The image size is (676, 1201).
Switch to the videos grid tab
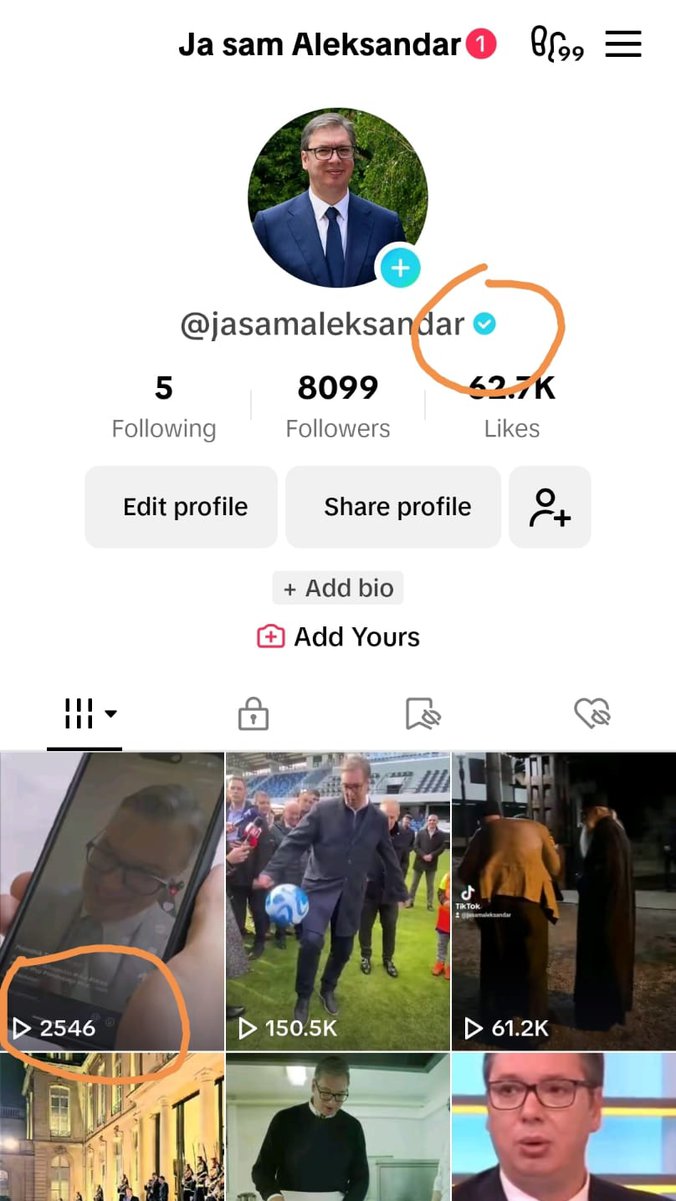pyautogui.click(x=85, y=714)
